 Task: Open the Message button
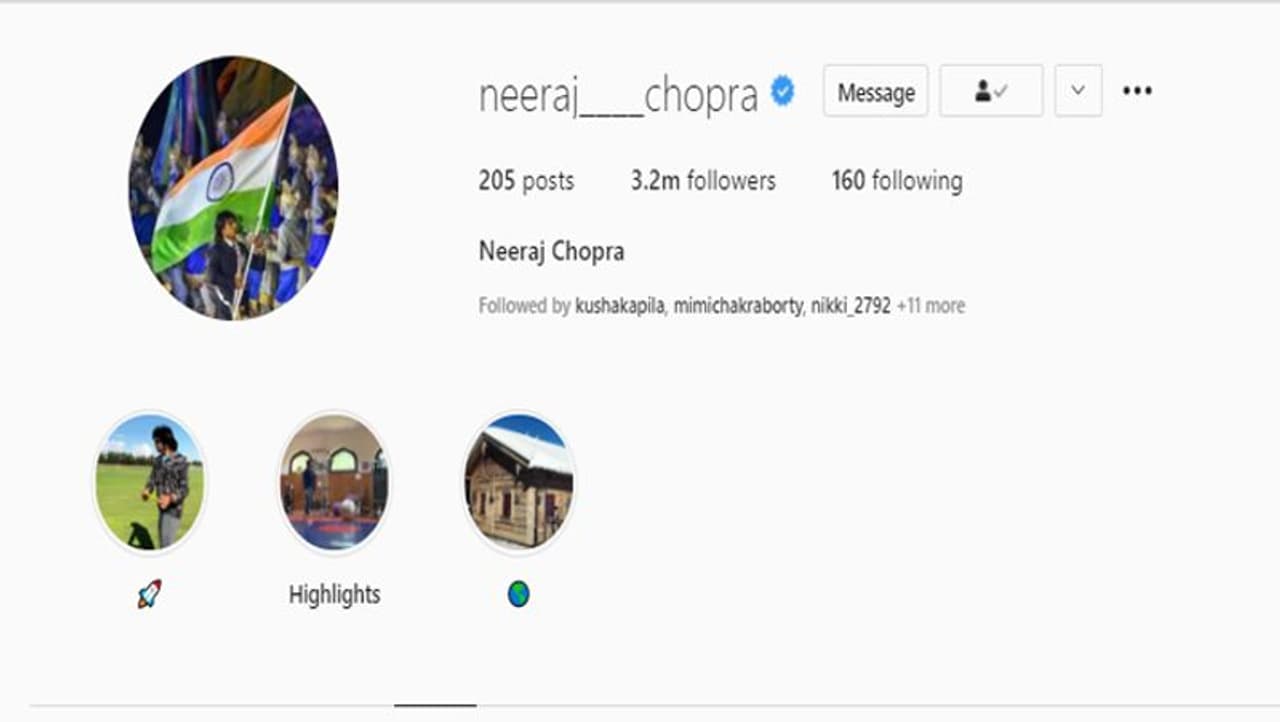pos(876,92)
